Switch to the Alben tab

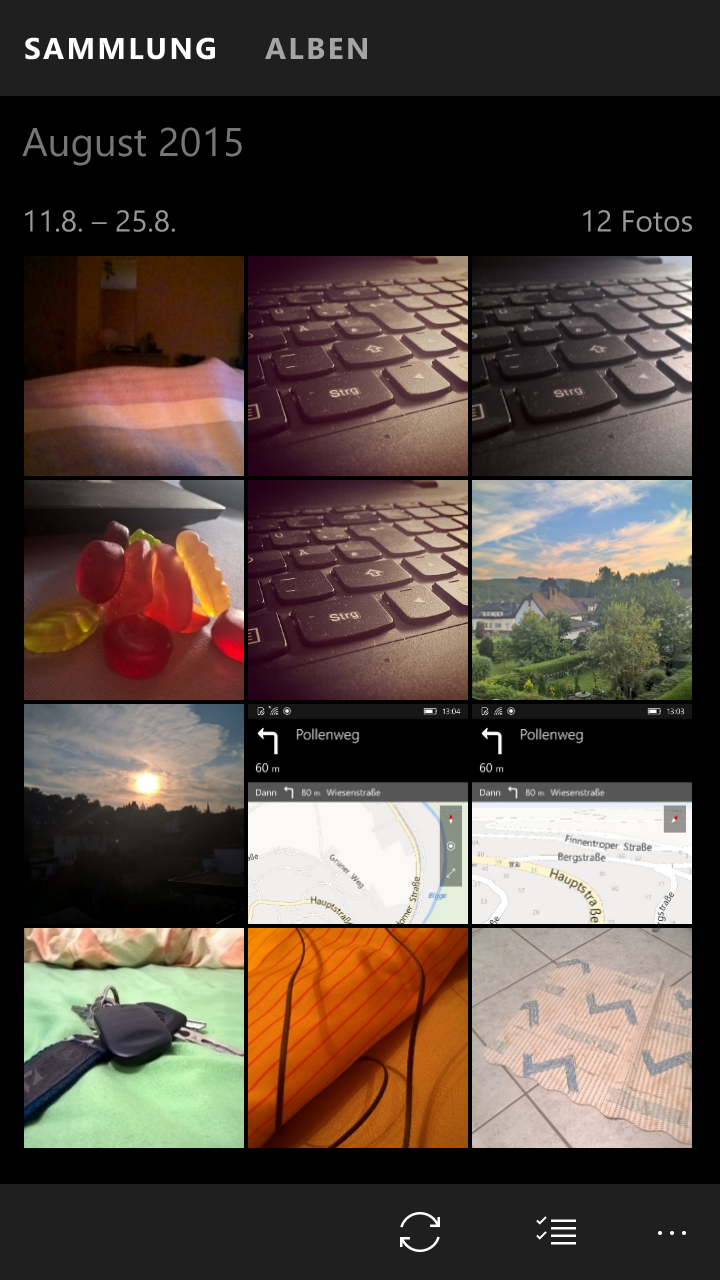pos(317,48)
